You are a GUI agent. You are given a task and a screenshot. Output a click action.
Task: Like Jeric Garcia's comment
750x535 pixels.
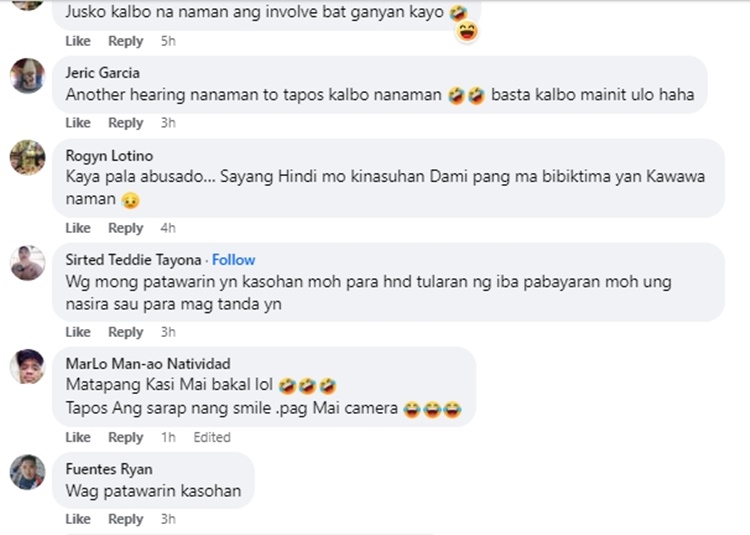click(x=78, y=123)
